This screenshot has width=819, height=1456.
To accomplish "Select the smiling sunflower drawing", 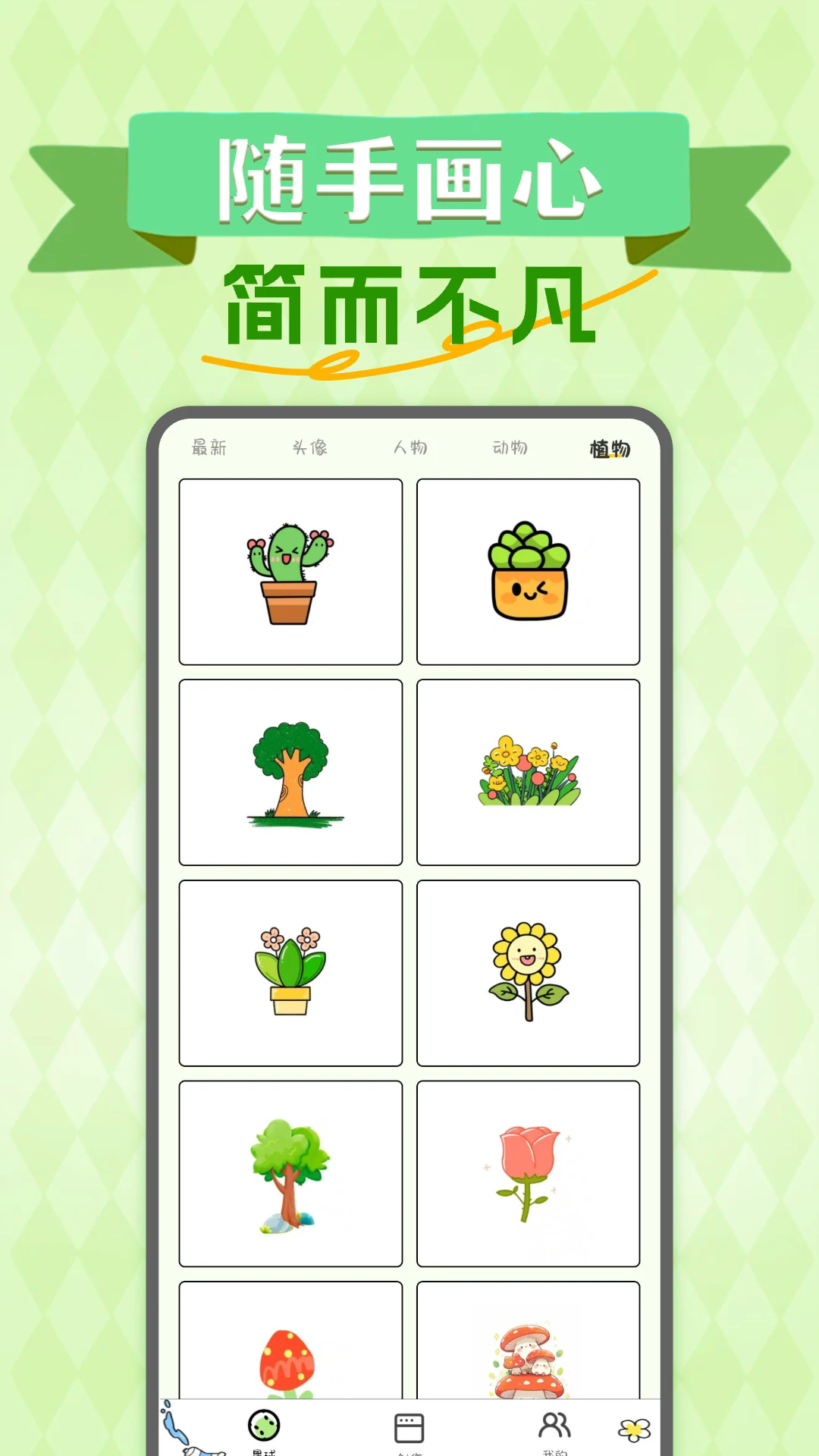I will coord(529,973).
